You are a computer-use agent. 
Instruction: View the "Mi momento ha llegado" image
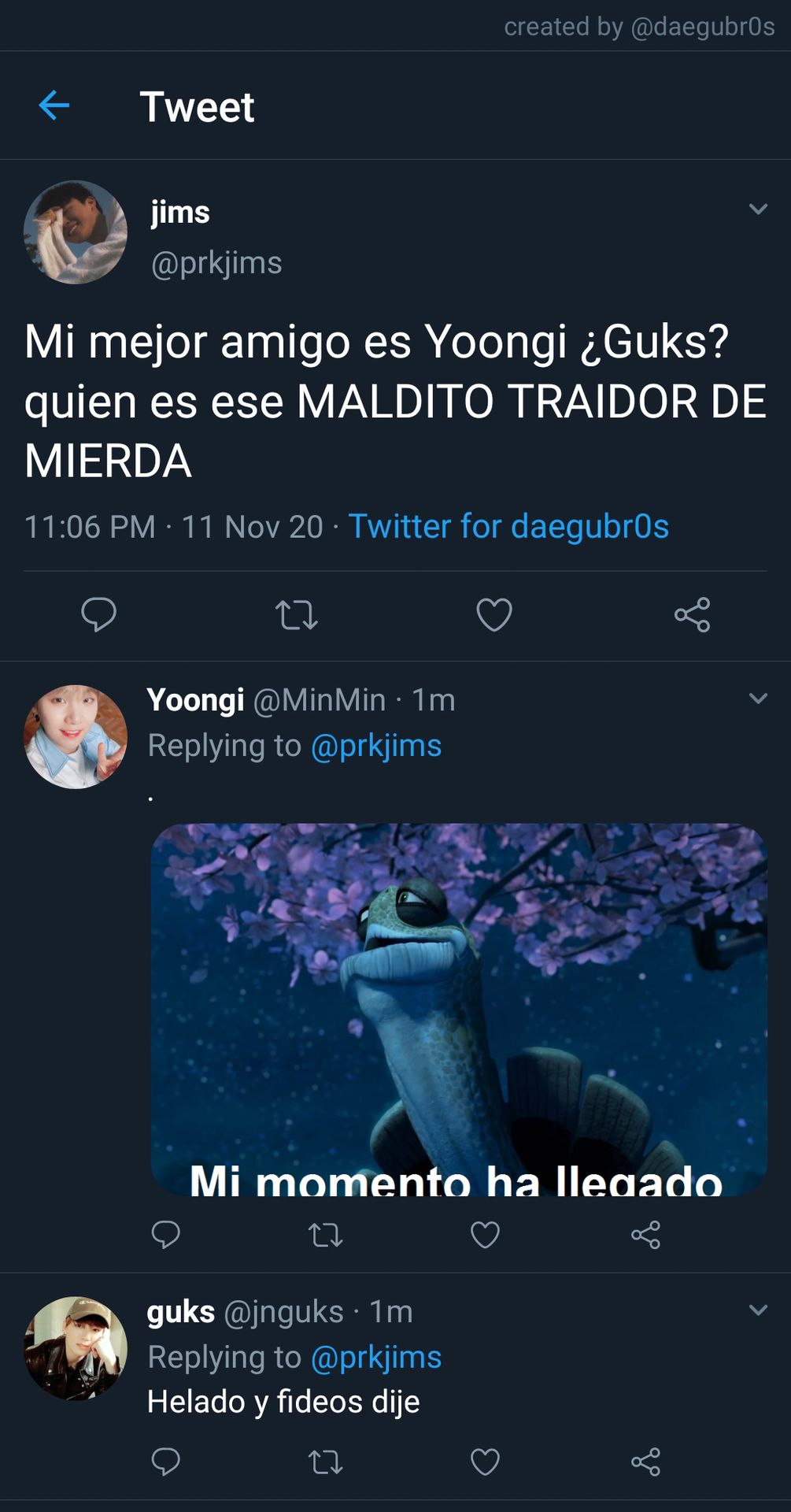pos(459,1010)
